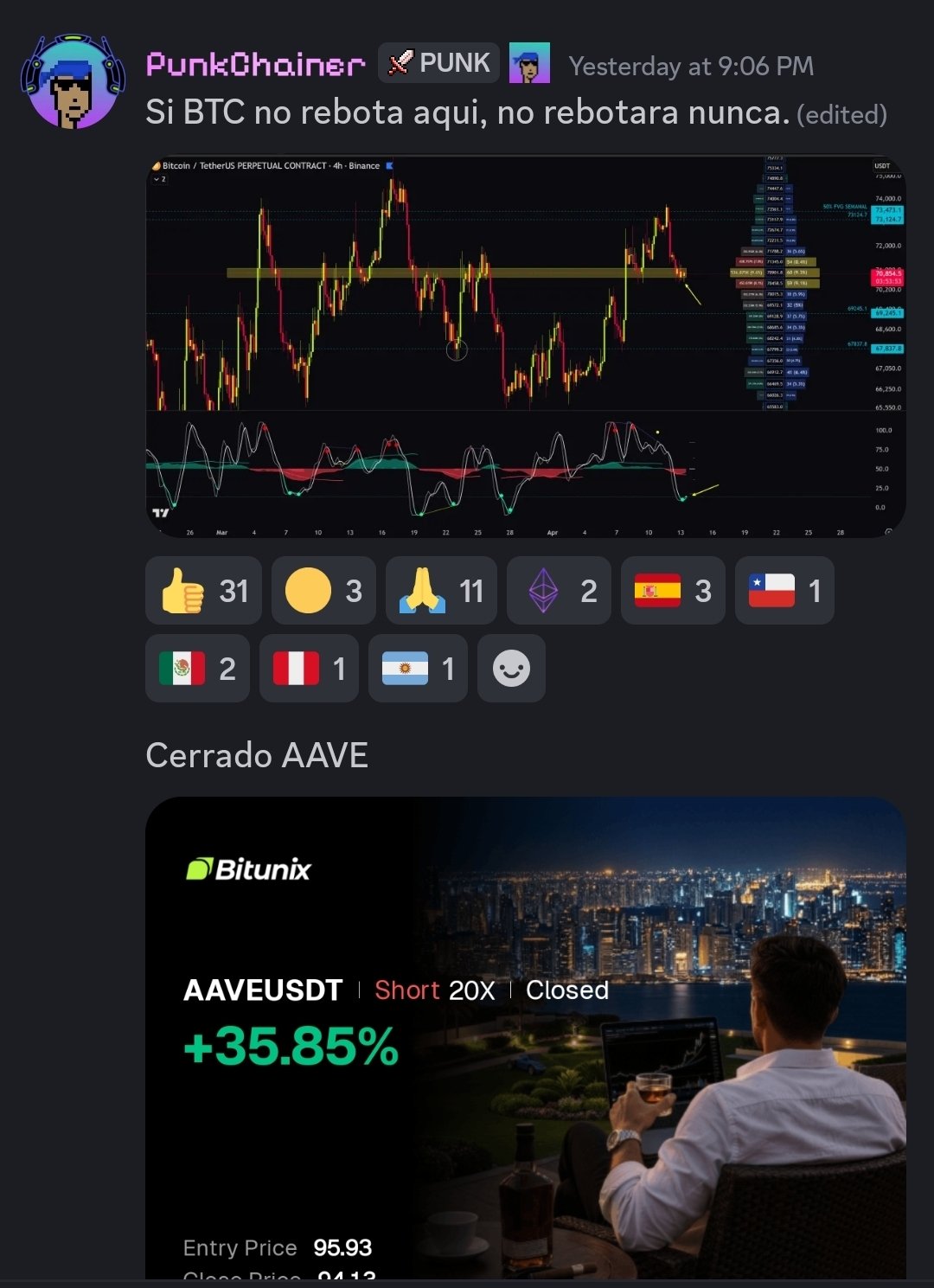The width and height of the screenshot is (934, 1288).
Task: Add a thumbs up reaction
Action: coord(203,591)
